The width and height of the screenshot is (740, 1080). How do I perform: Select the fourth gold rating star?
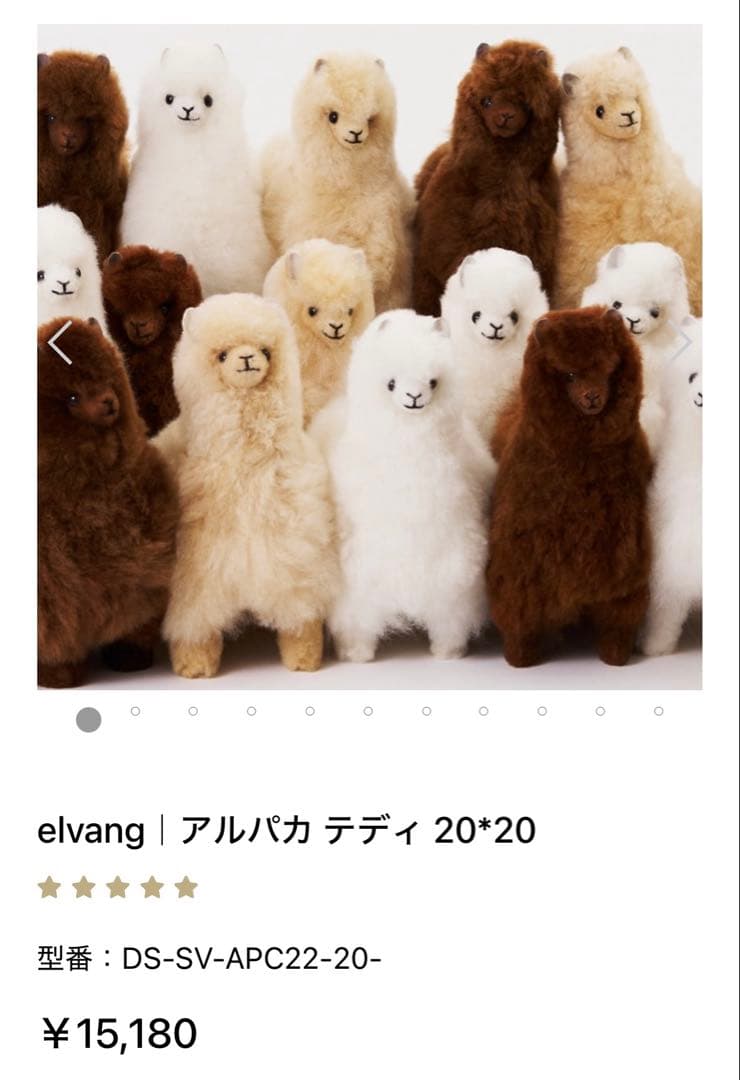pos(152,886)
